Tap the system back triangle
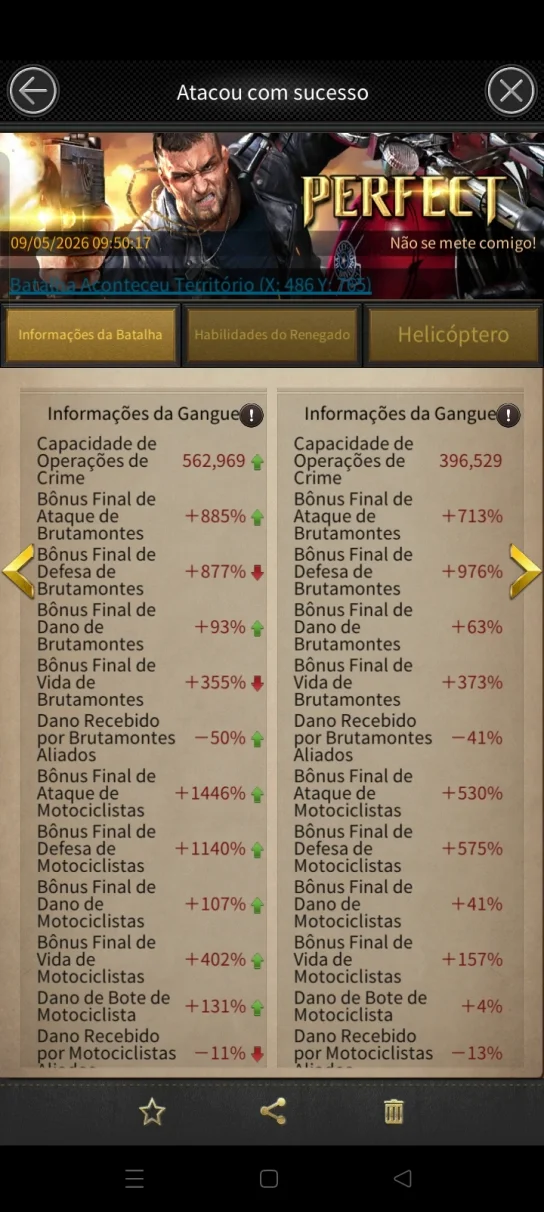This screenshot has width=544, height=1212. pyautogui.click(x=403, y=1179)
